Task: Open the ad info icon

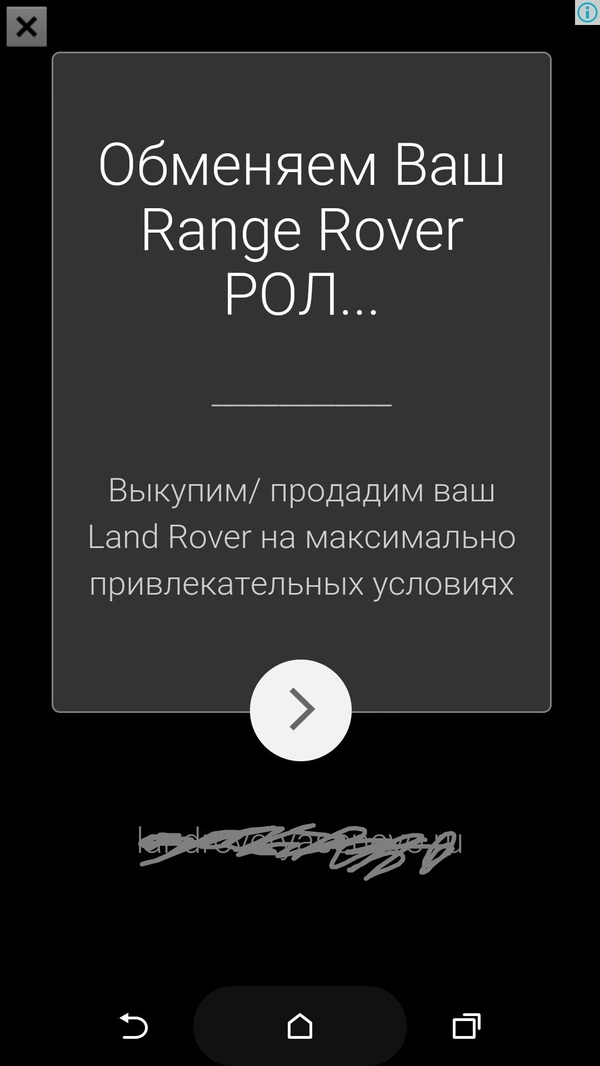Action: [x=587, y=12]
